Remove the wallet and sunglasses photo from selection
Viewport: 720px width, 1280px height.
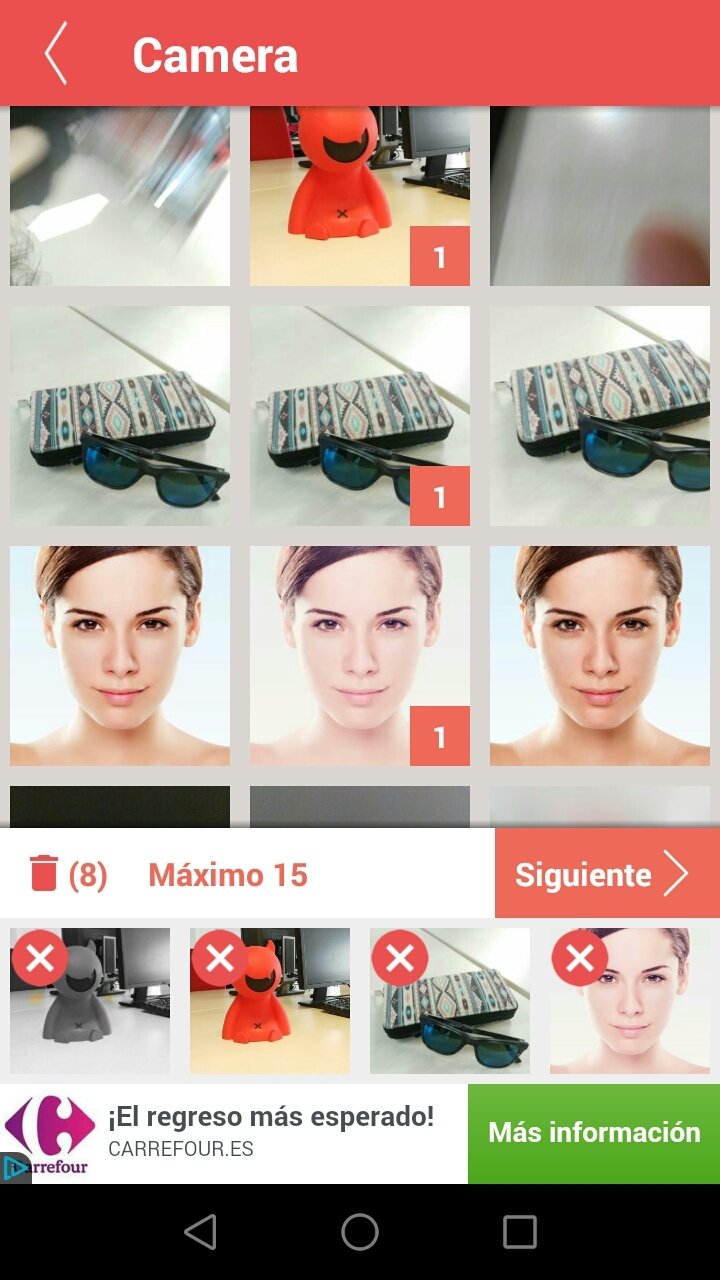point(400,959)
